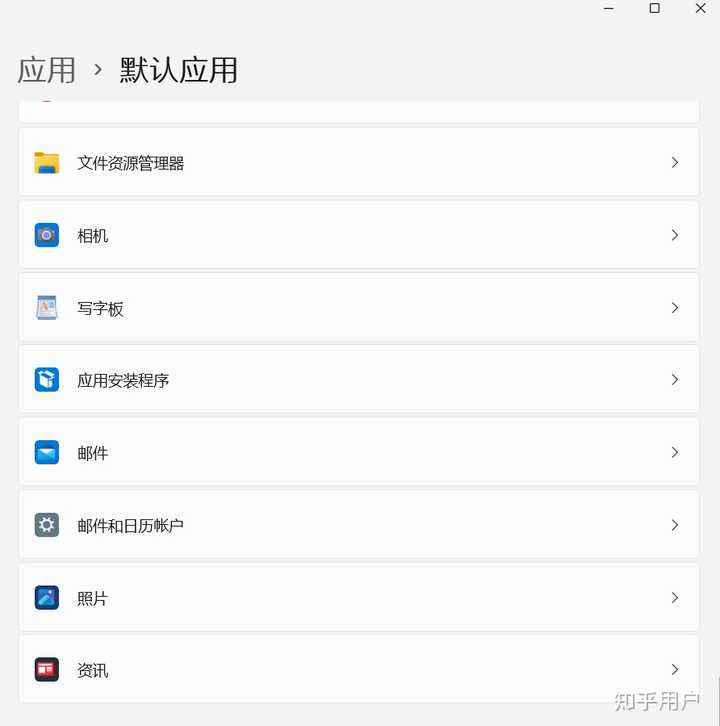Open 邮件和日历帐户 settings
Screen dimensions: 720x726
358,525
